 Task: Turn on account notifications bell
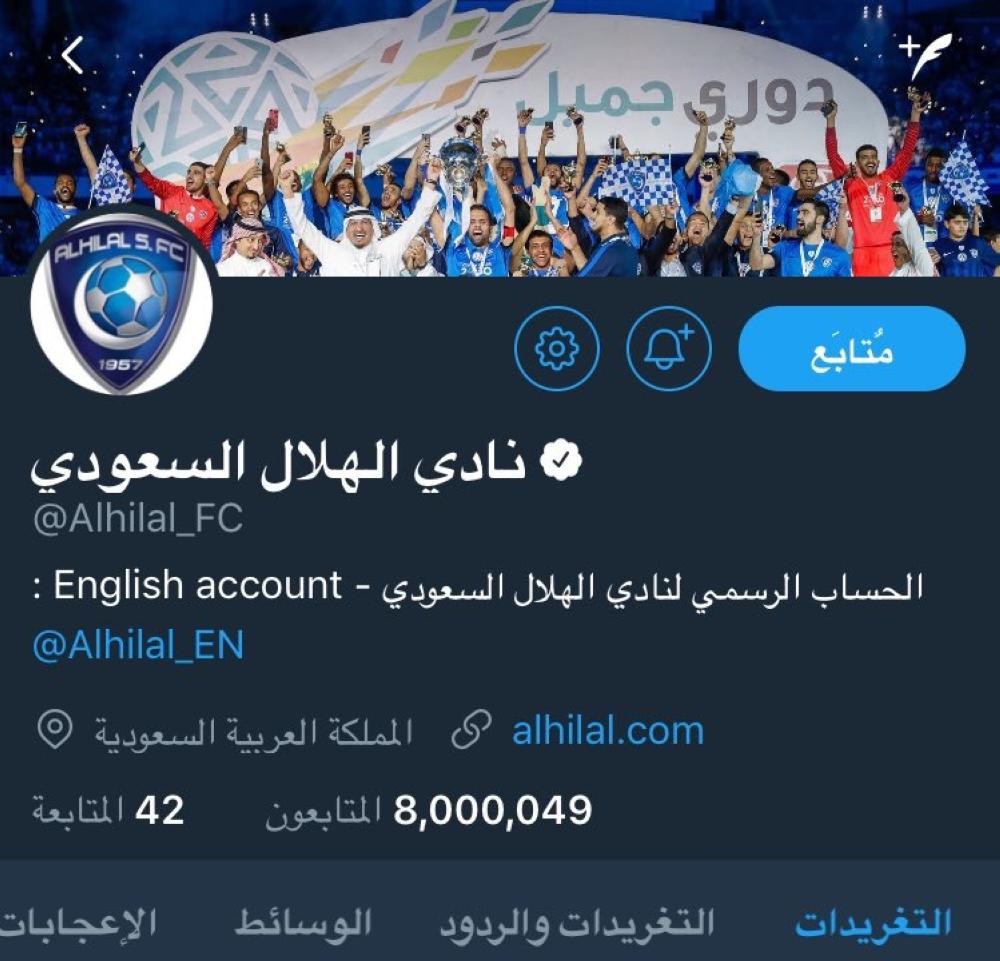668,349
